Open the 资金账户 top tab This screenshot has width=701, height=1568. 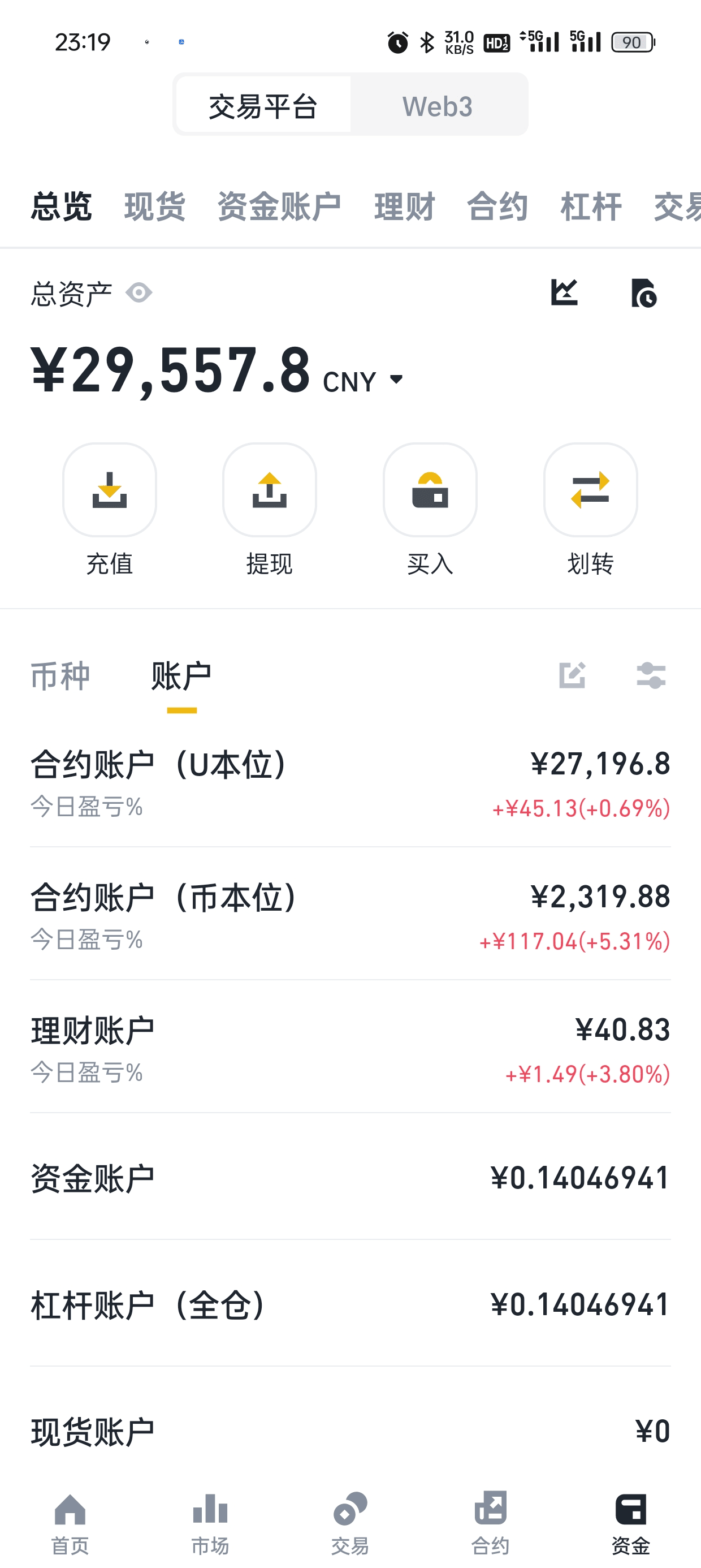pos(279,206)
